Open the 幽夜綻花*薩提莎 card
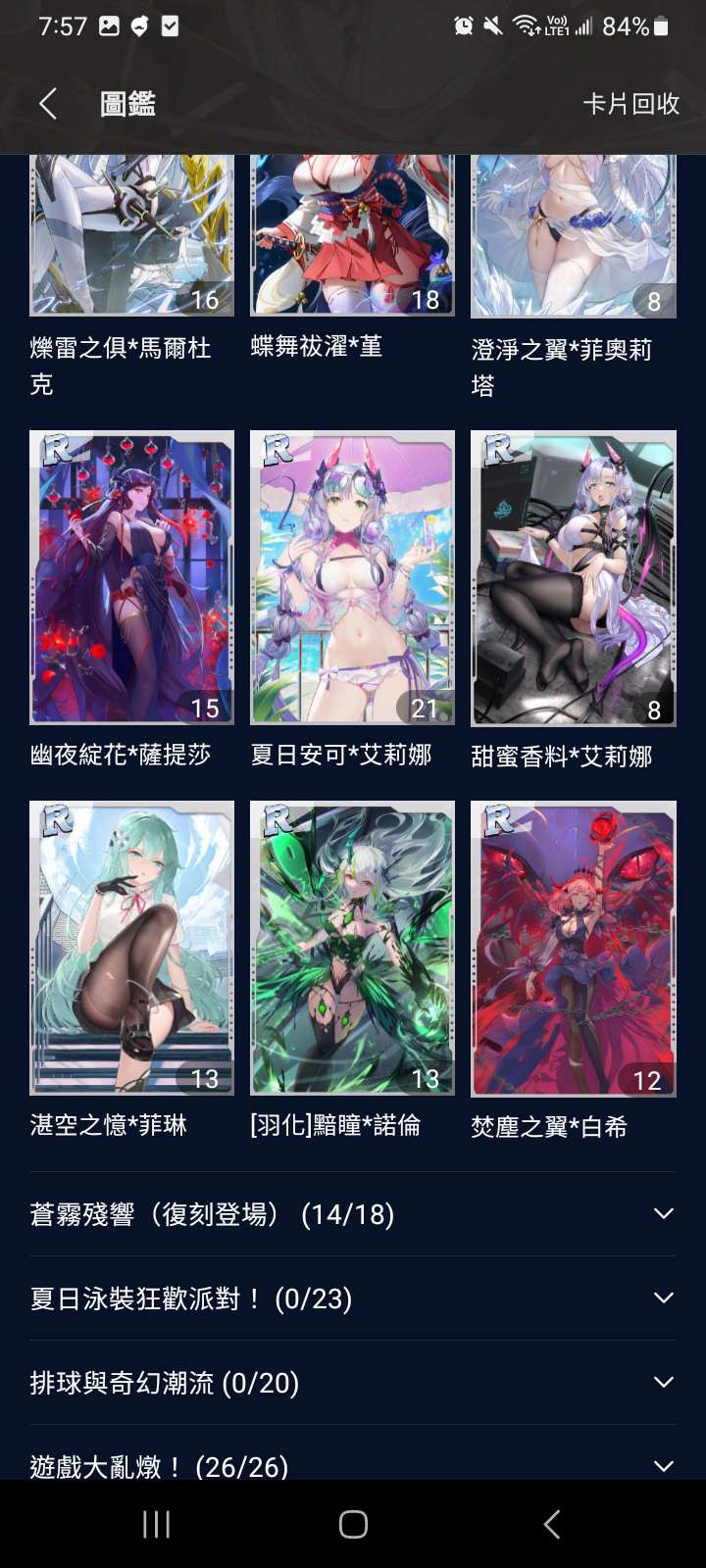Viewport: 706px width, 1568px height. coord(131,577)
